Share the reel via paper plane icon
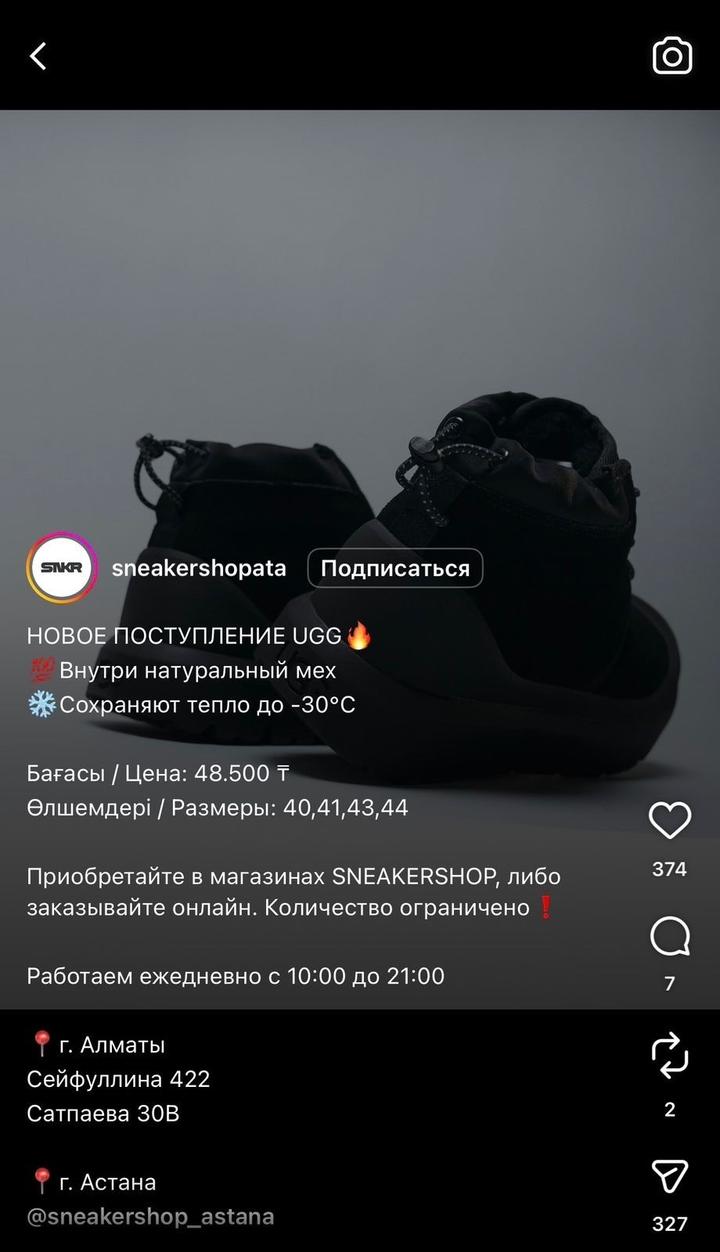This screenshot has height=1252, width=720. coord(669,1177)
